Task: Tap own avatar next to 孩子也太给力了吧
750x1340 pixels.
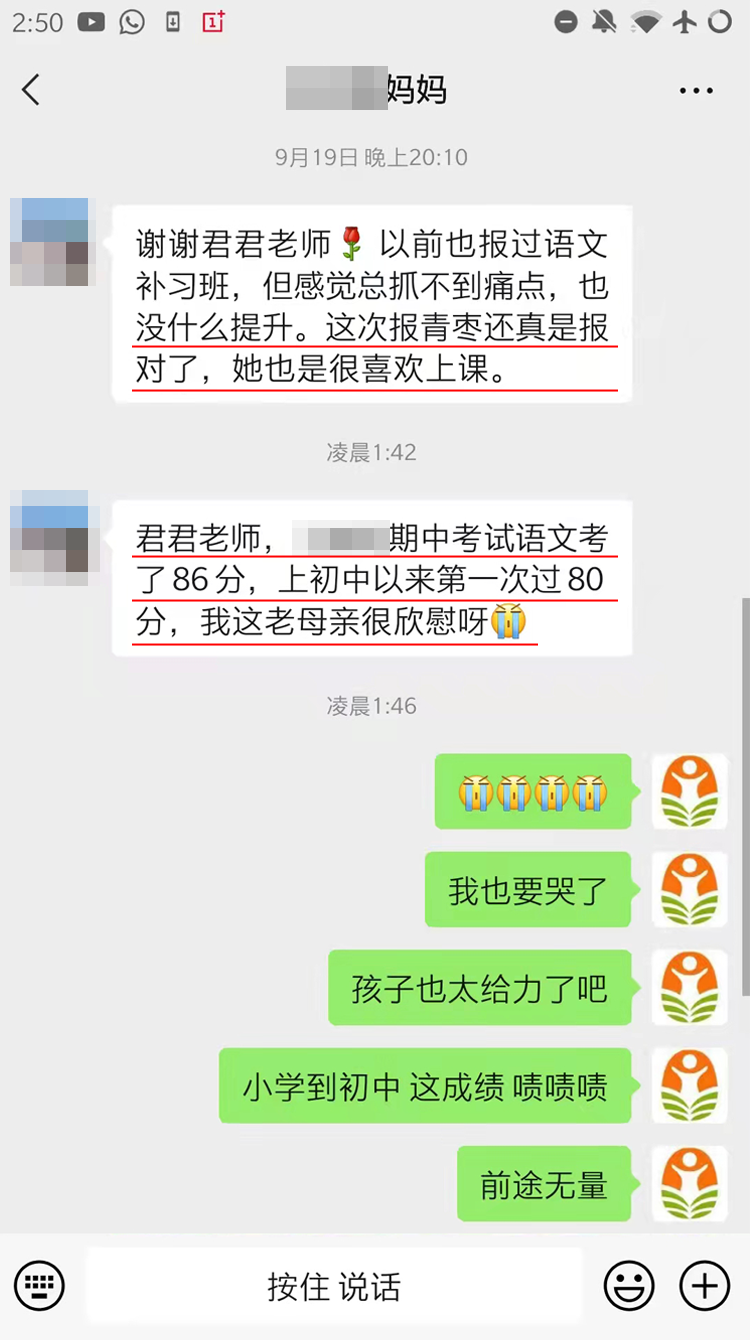Action: tap(689, 987)
